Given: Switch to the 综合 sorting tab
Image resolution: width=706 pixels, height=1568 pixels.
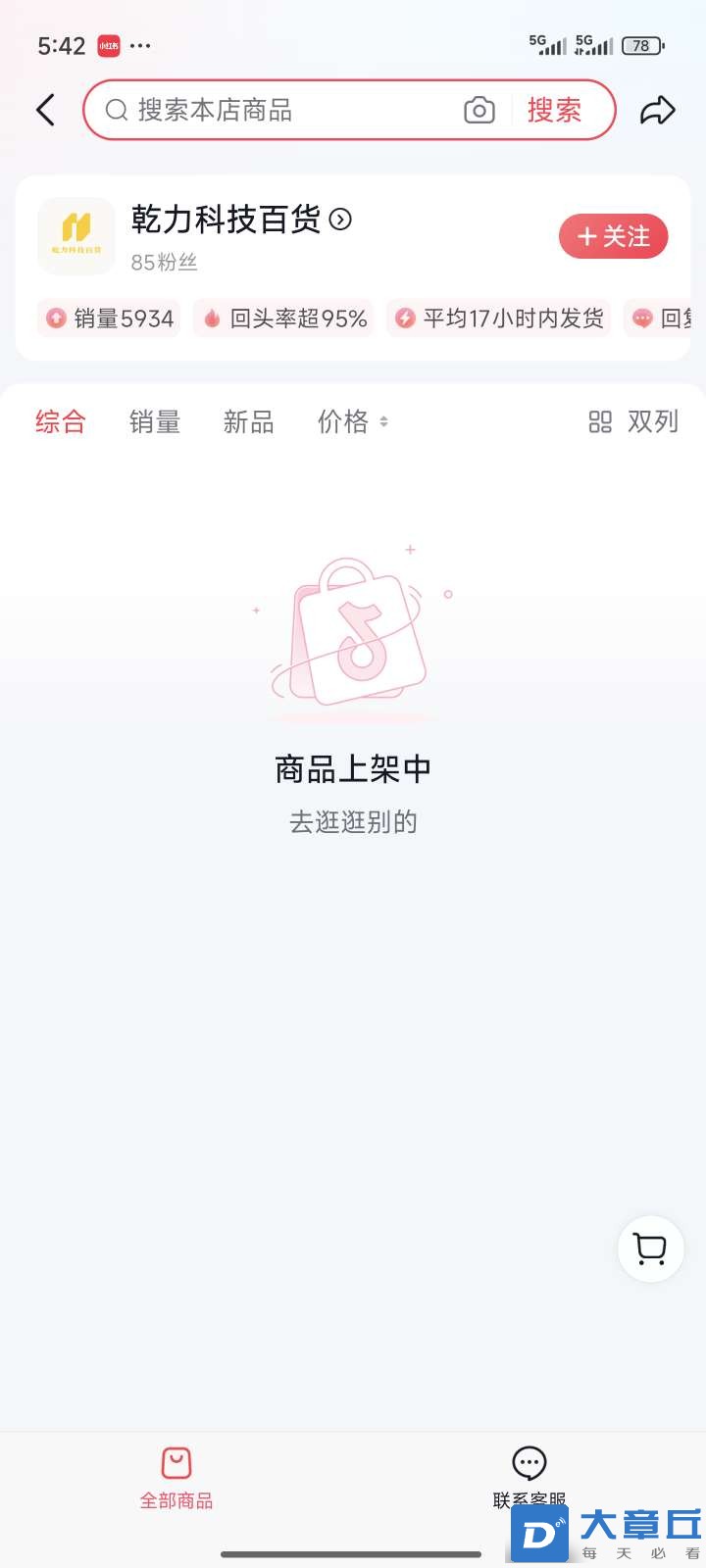Looking at the screenshot, I should click(x=61, y=421).
